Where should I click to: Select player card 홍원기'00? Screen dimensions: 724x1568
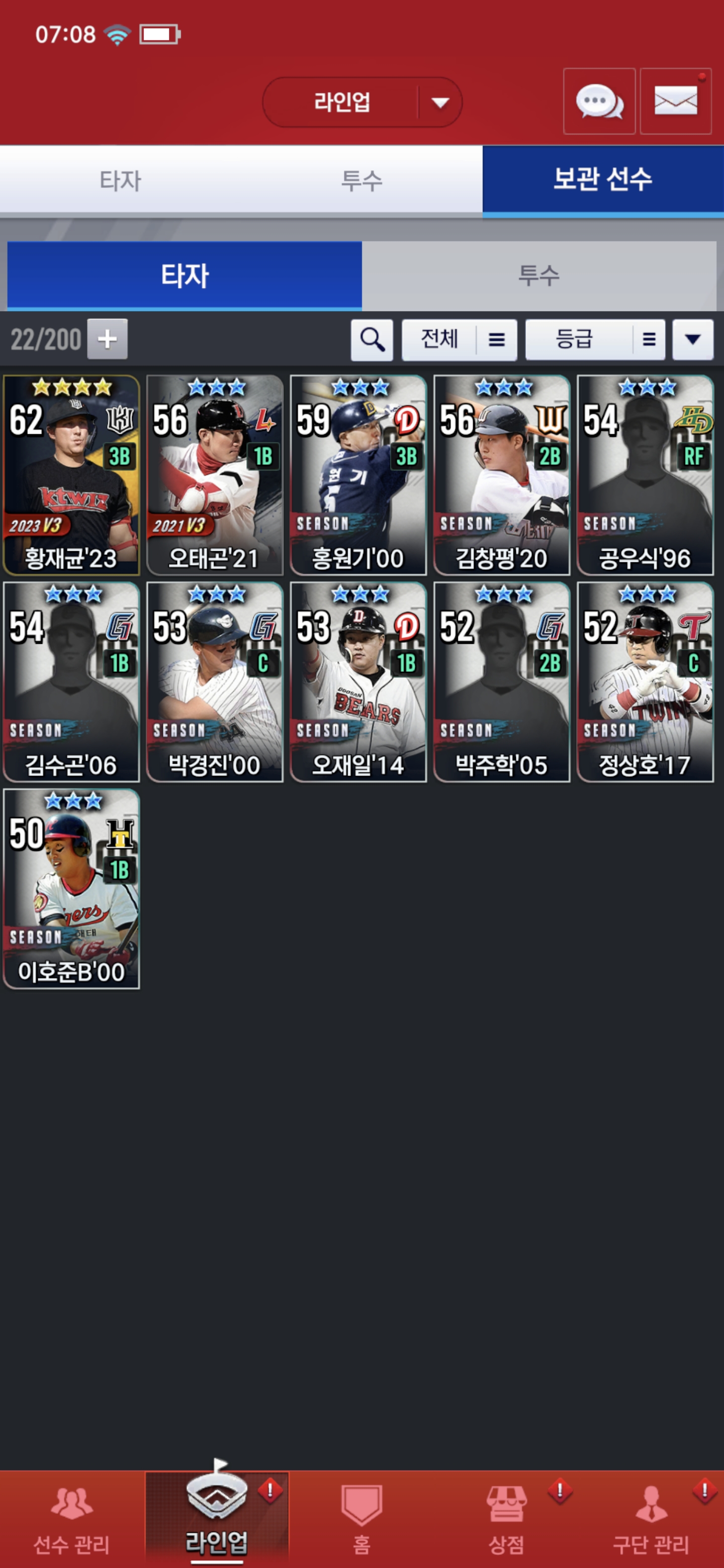(358, 475)
